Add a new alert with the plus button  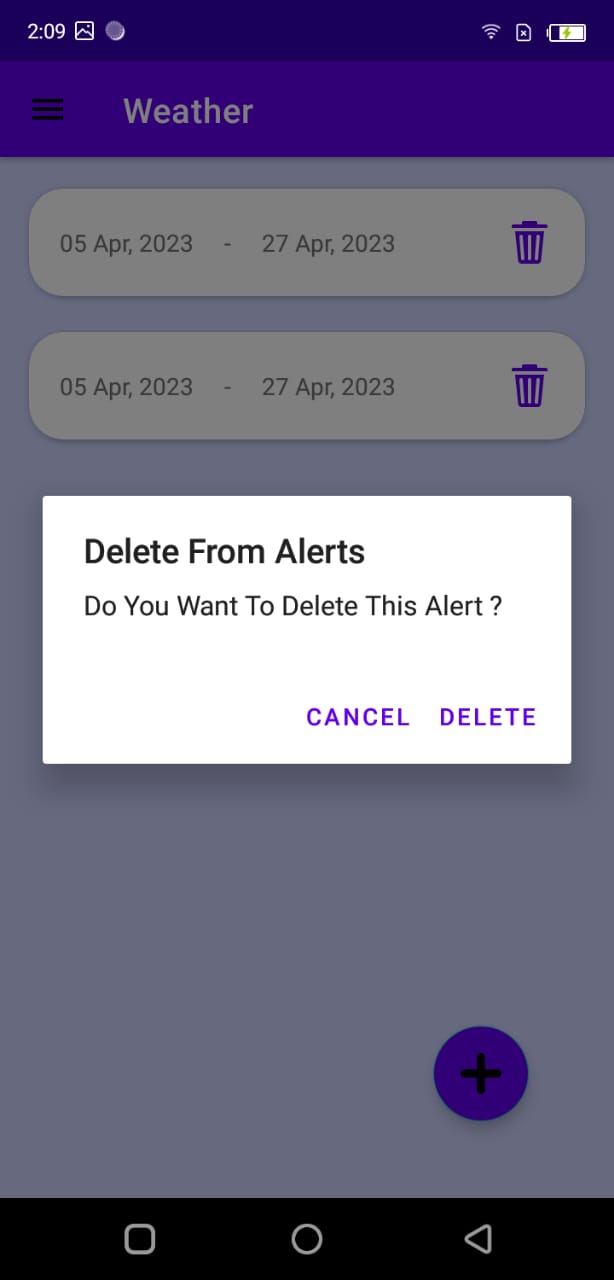click(x=480, y=1073)
